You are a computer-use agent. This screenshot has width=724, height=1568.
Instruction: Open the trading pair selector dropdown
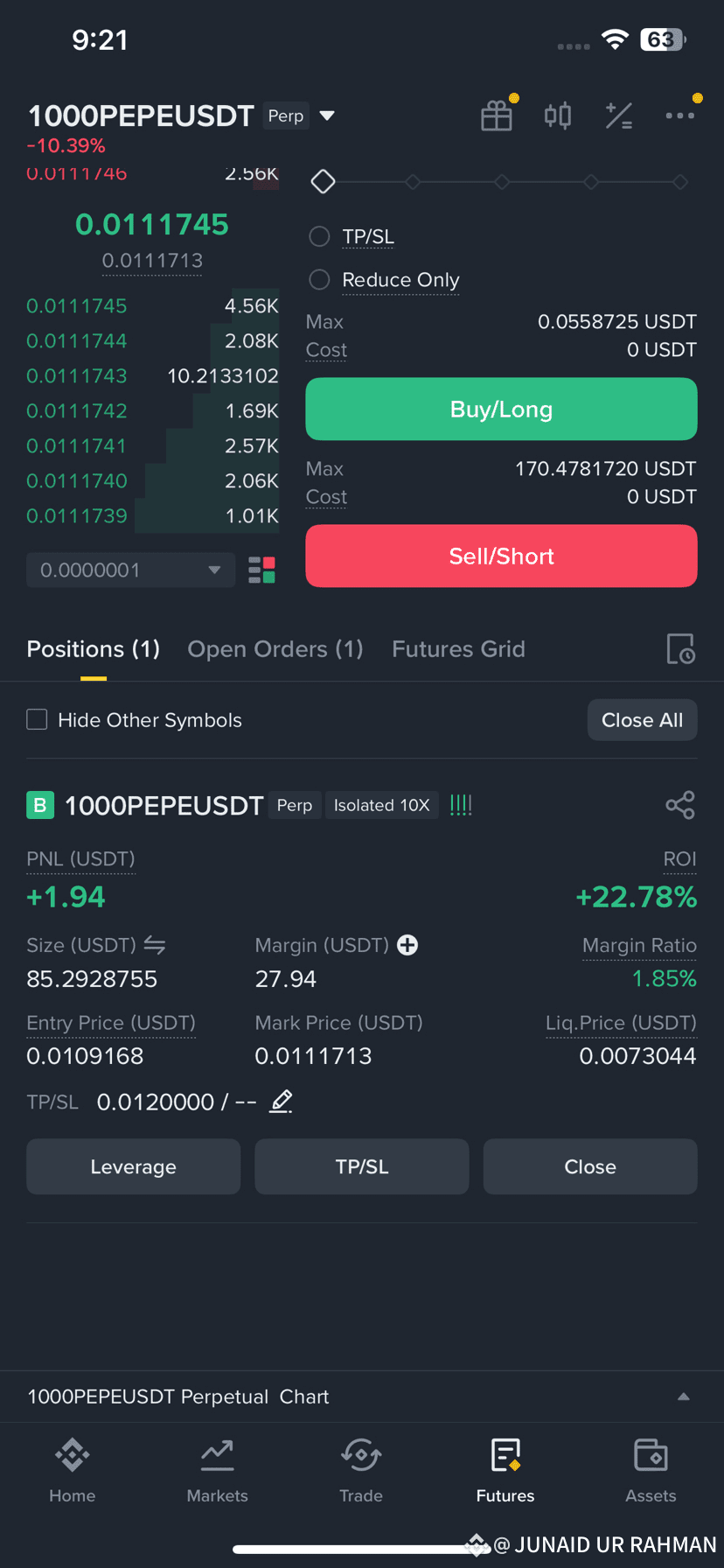pos(327,115)
